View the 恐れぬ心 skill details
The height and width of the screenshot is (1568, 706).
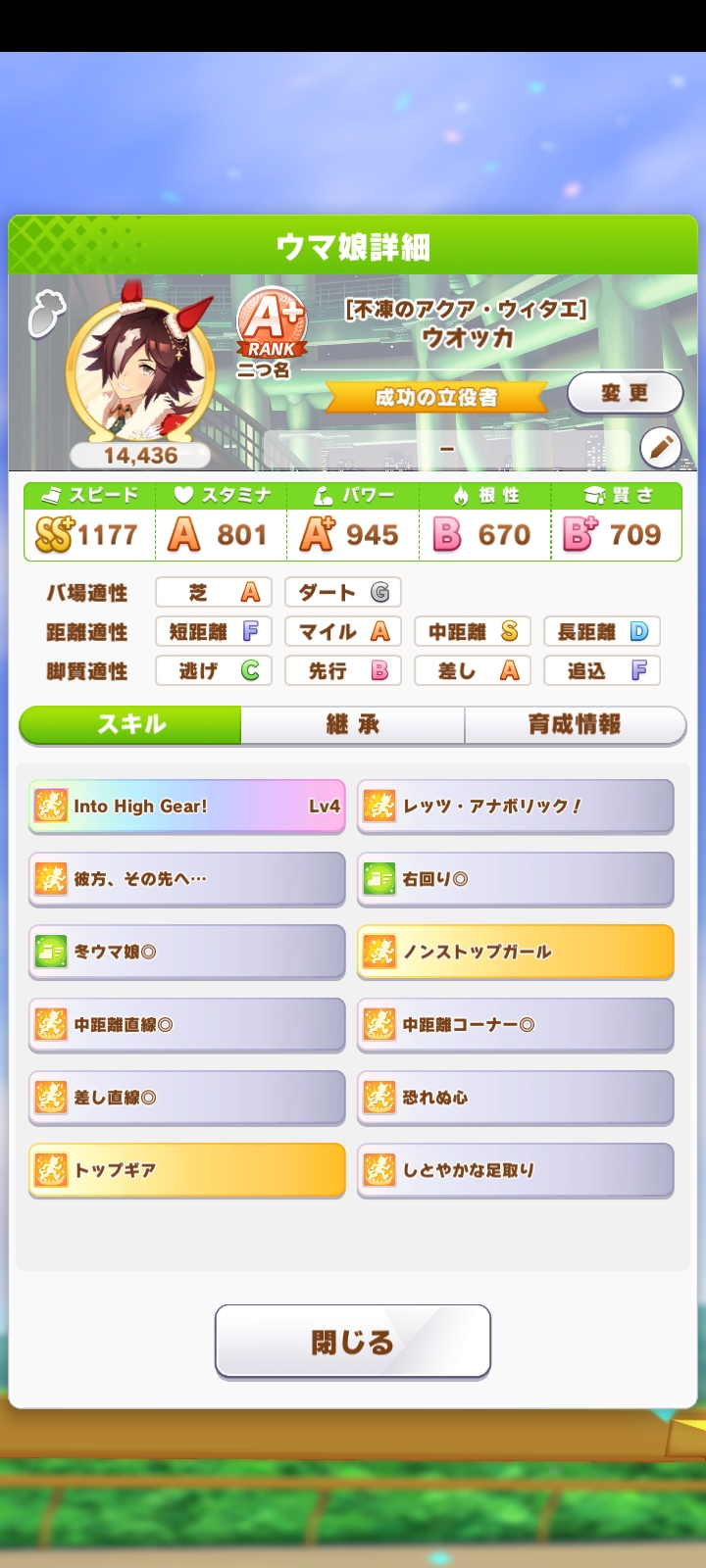[x=516, y=1098]
